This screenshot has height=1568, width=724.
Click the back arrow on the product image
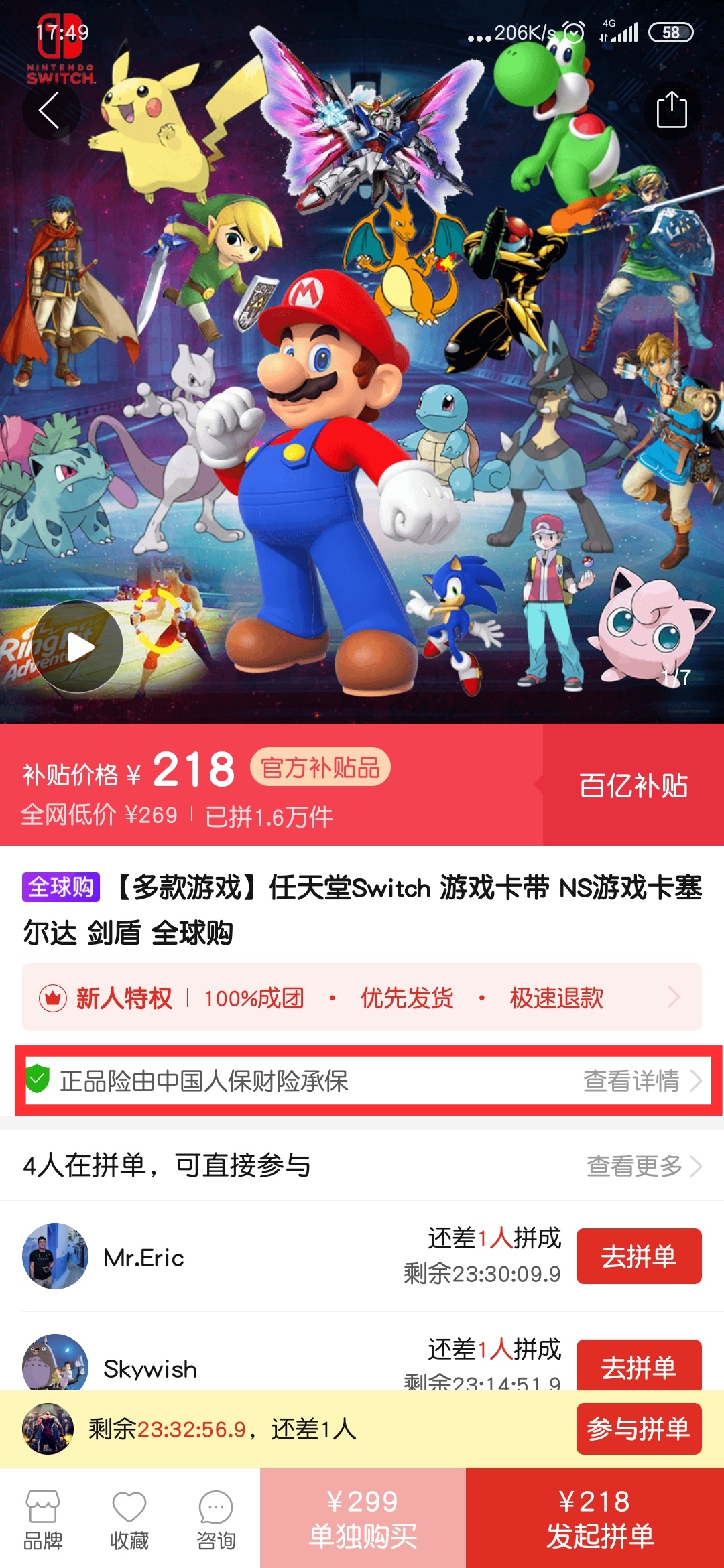[x=50, y=110]
